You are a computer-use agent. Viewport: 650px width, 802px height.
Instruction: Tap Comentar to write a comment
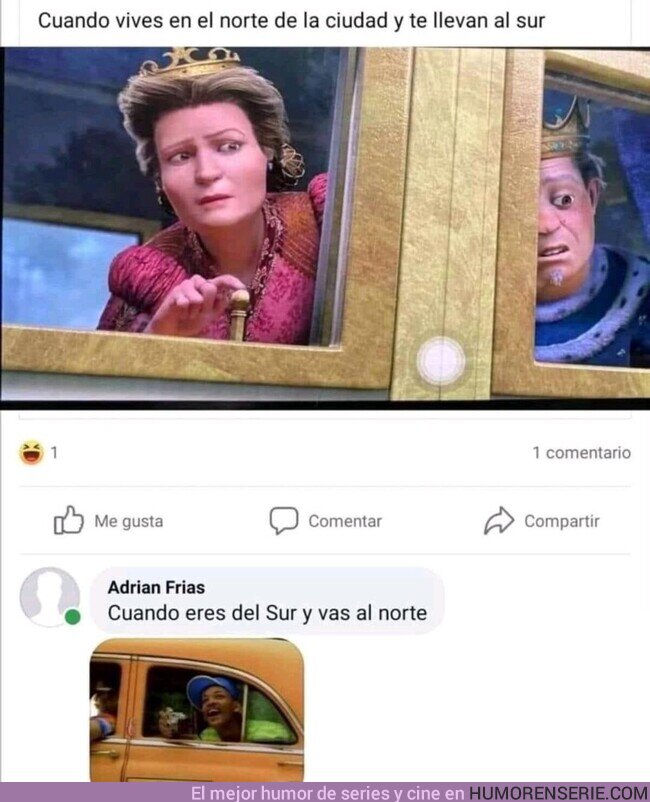(x=325, y=521)
